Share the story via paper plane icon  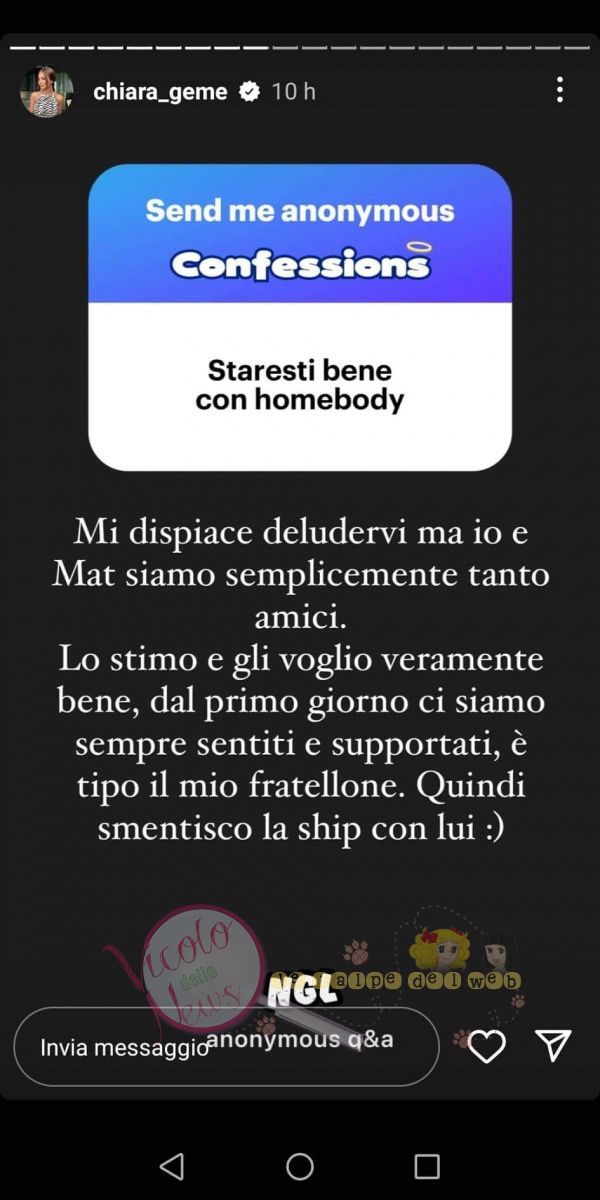point(552,1045)
